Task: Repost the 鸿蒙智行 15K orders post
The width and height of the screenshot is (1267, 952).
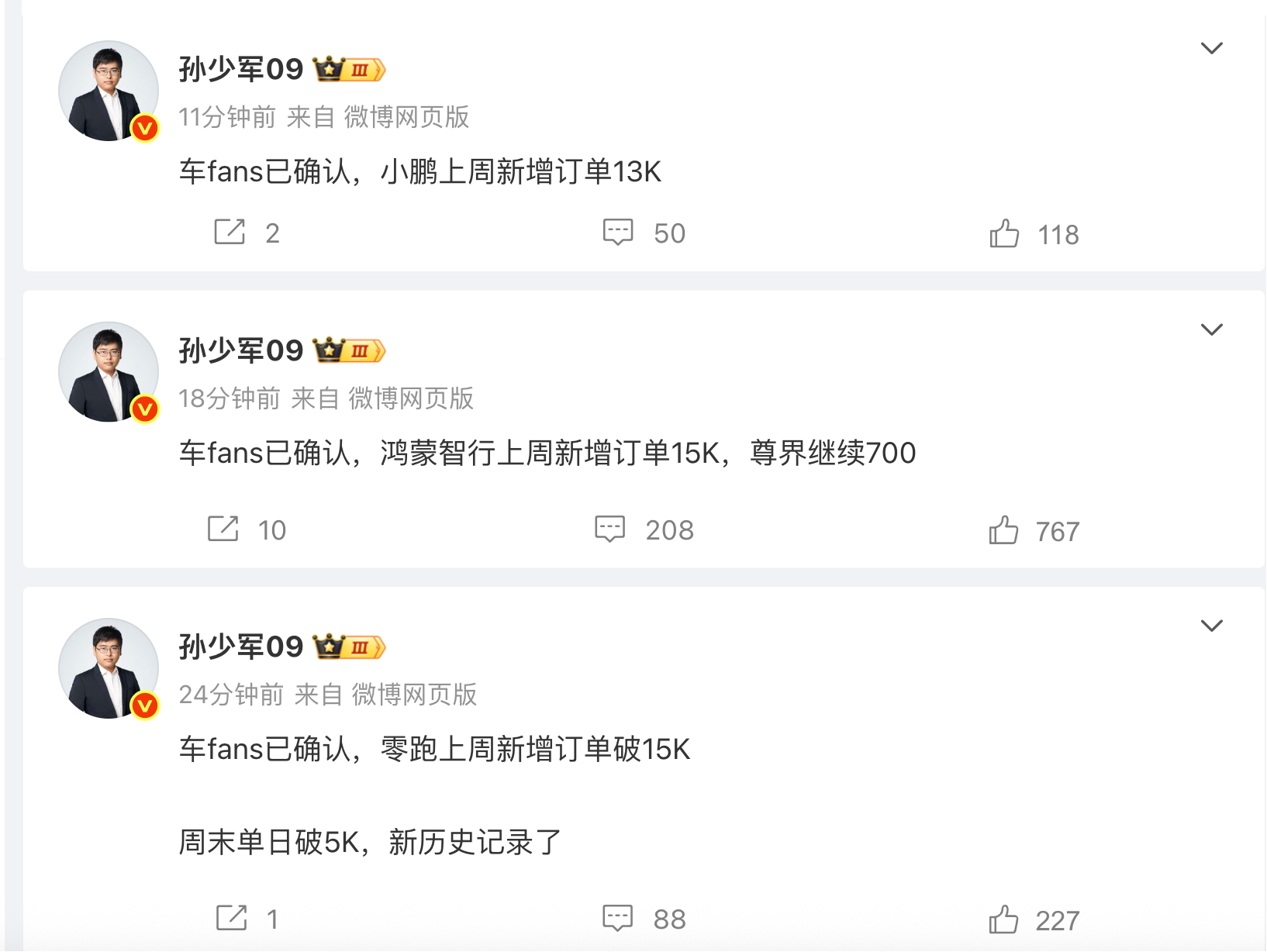Action: (223, 529)
